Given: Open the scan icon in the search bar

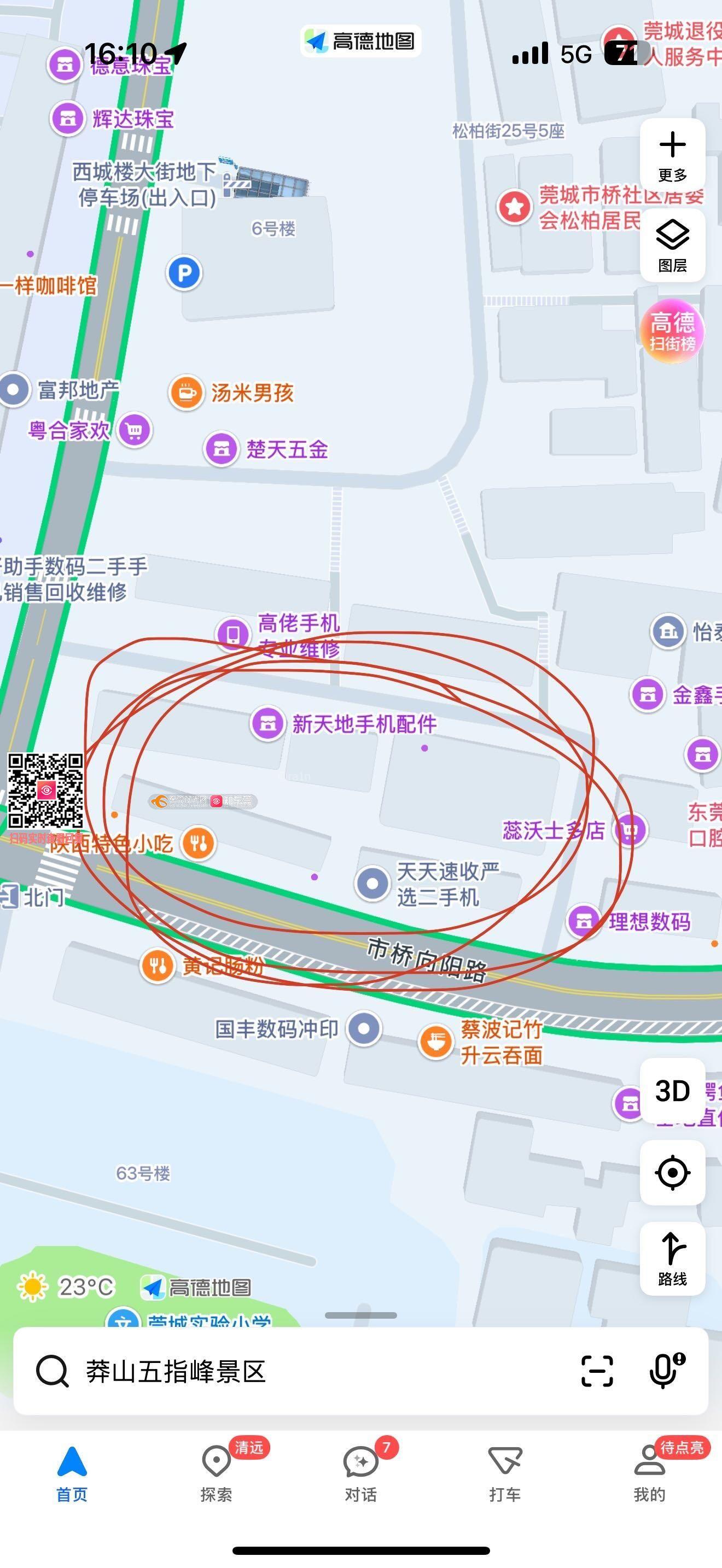Looking at the screenshot, I should [x=597, y=1372].
